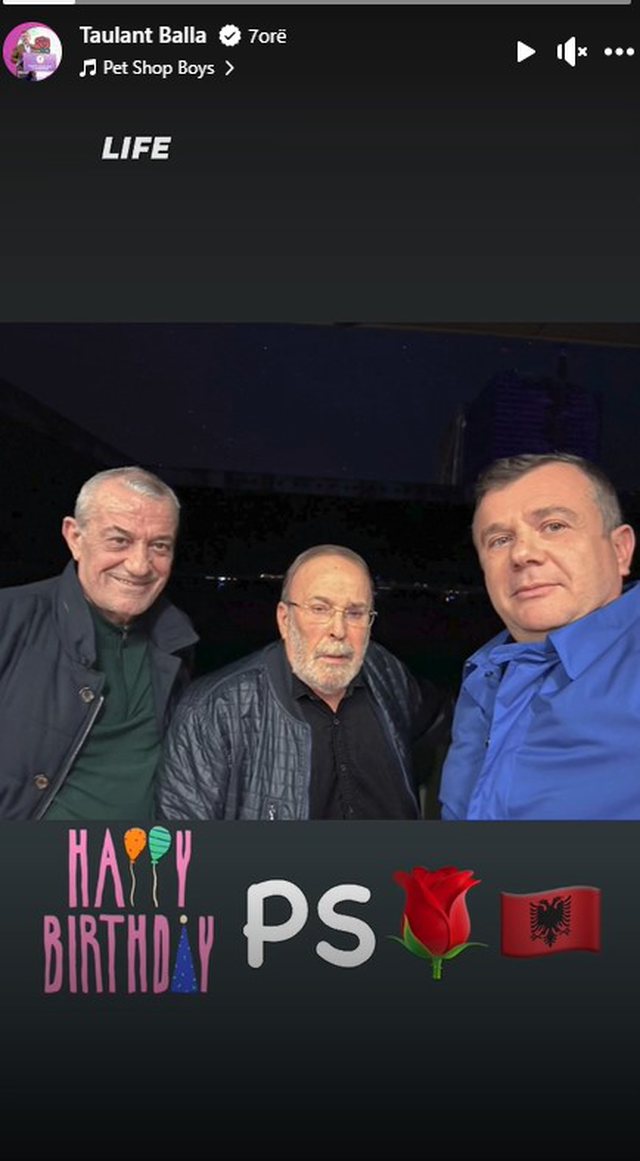Viewport: 640px width, 1161px height.
Task: Open the three-dot overflow menu
Action: coord(619,52)
